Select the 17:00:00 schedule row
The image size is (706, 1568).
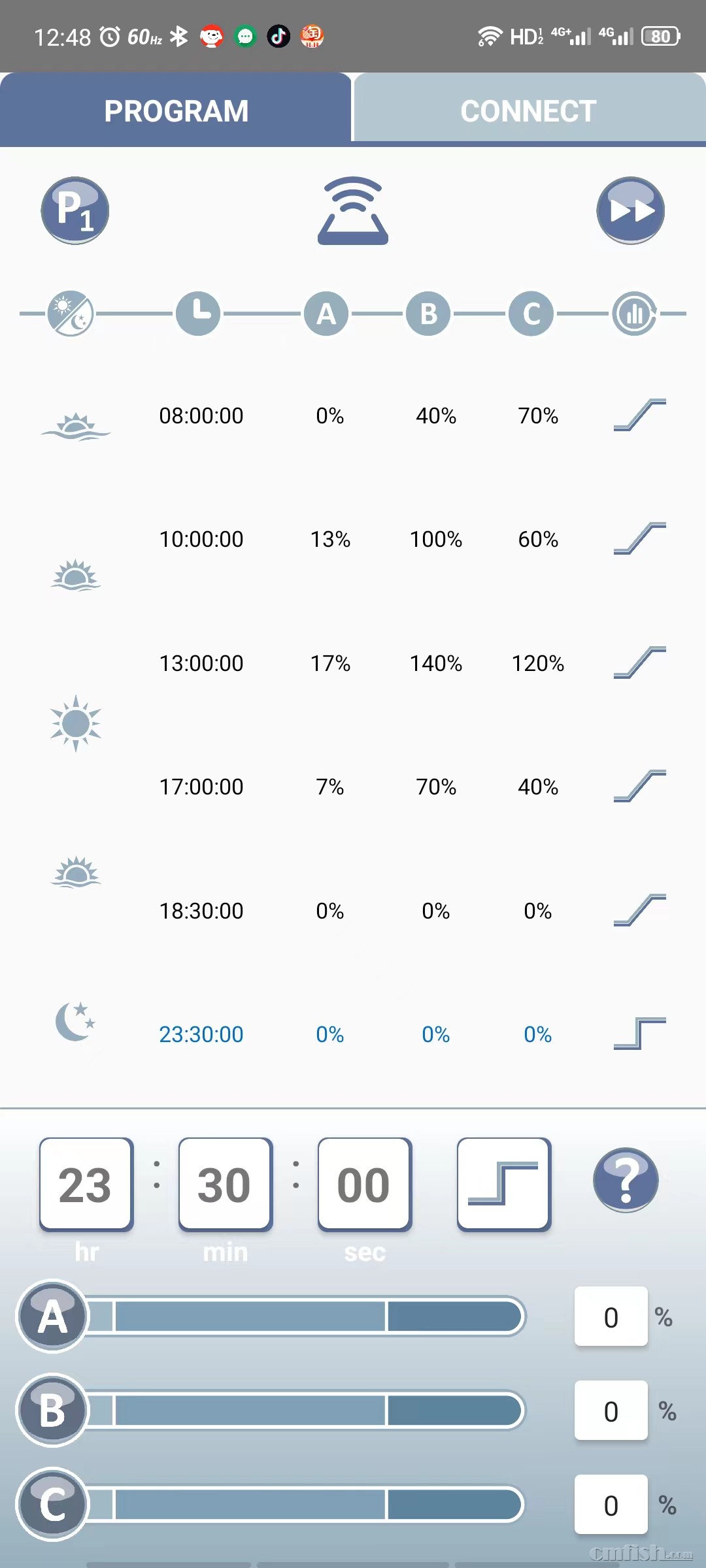pos(201,787)
